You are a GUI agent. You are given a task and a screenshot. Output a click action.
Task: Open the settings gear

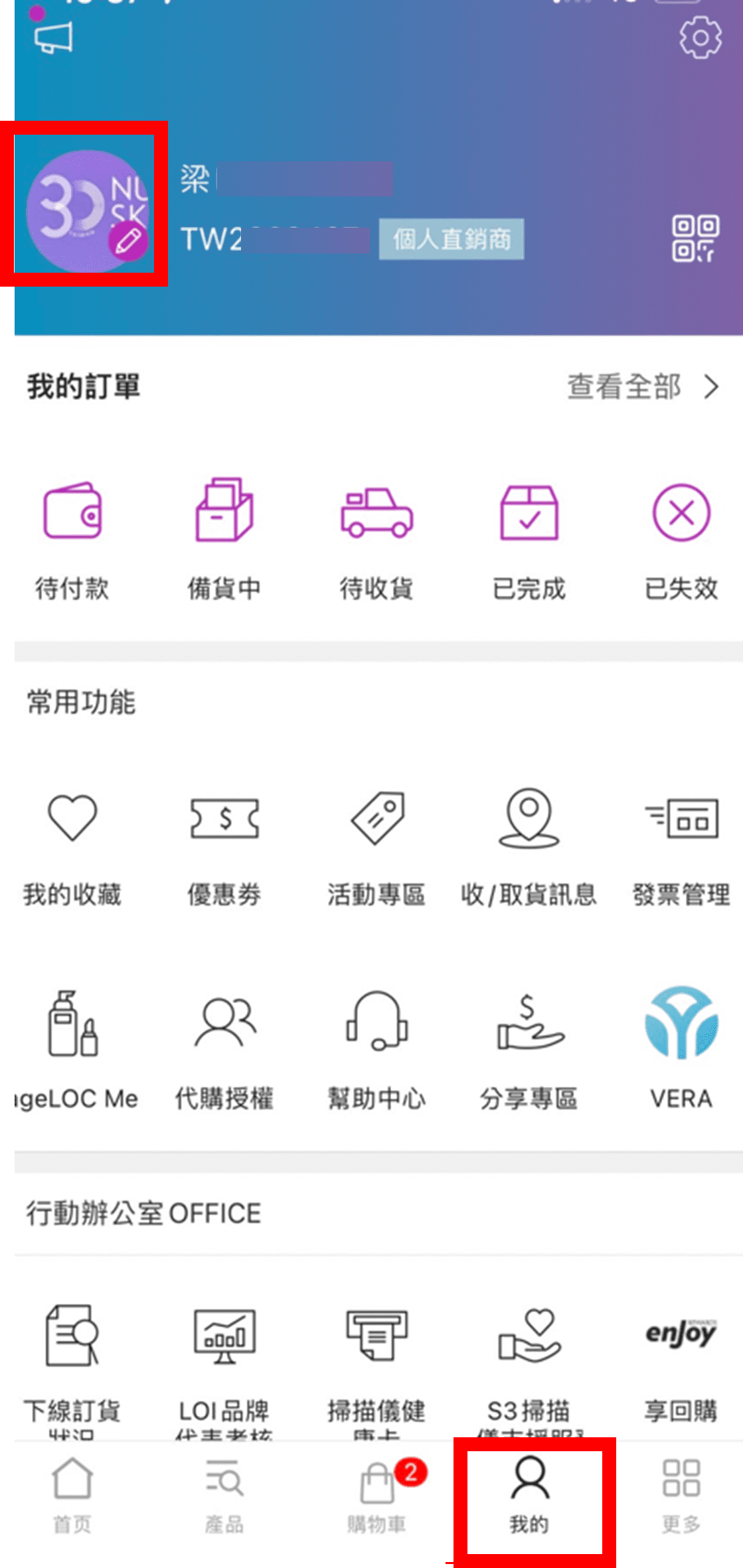[x=700, y=38]
